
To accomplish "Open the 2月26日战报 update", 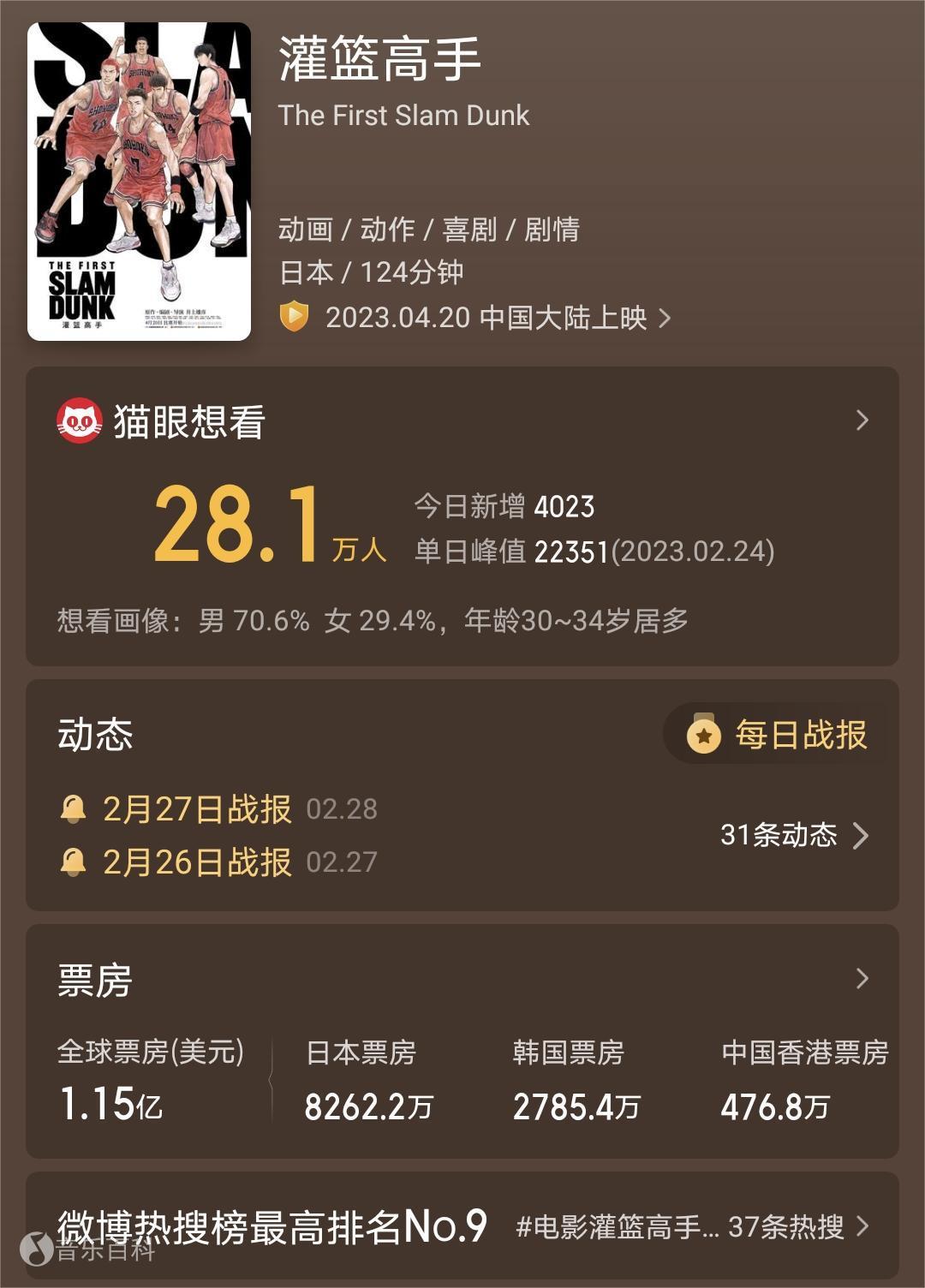I will click(197, 862).
